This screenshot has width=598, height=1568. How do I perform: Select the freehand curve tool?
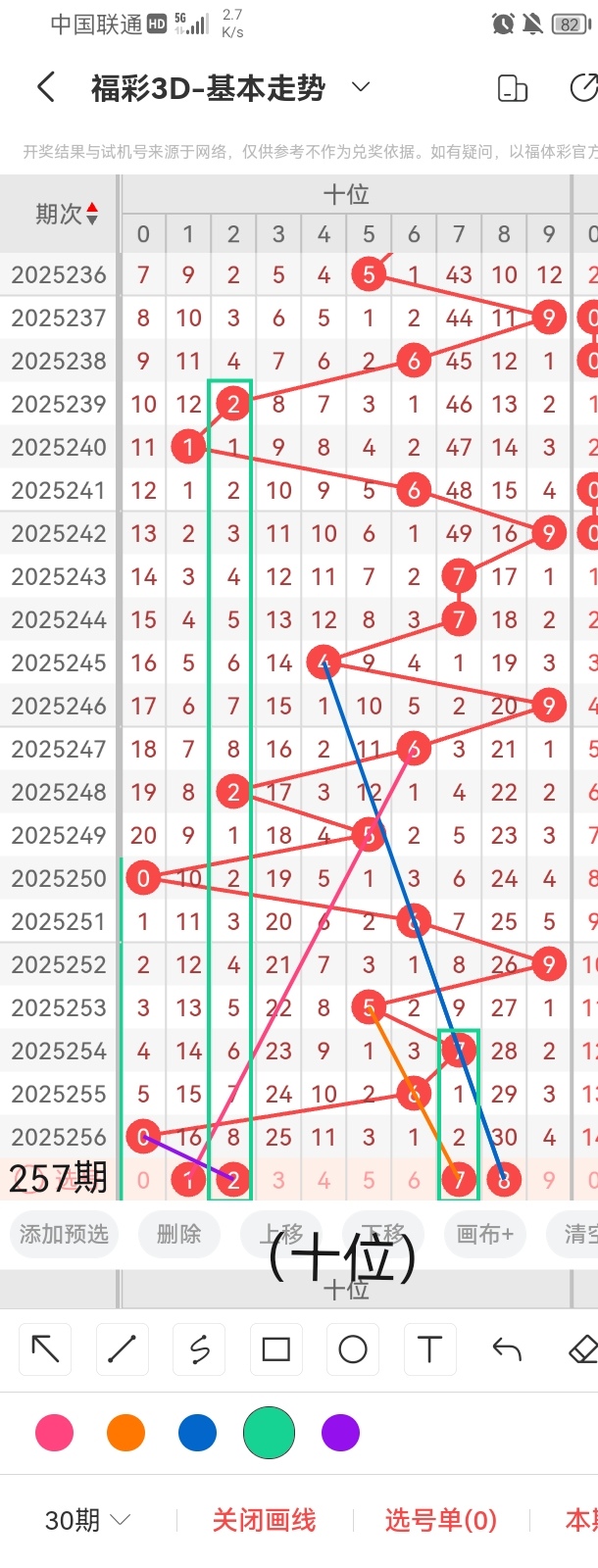point(199,1349)
